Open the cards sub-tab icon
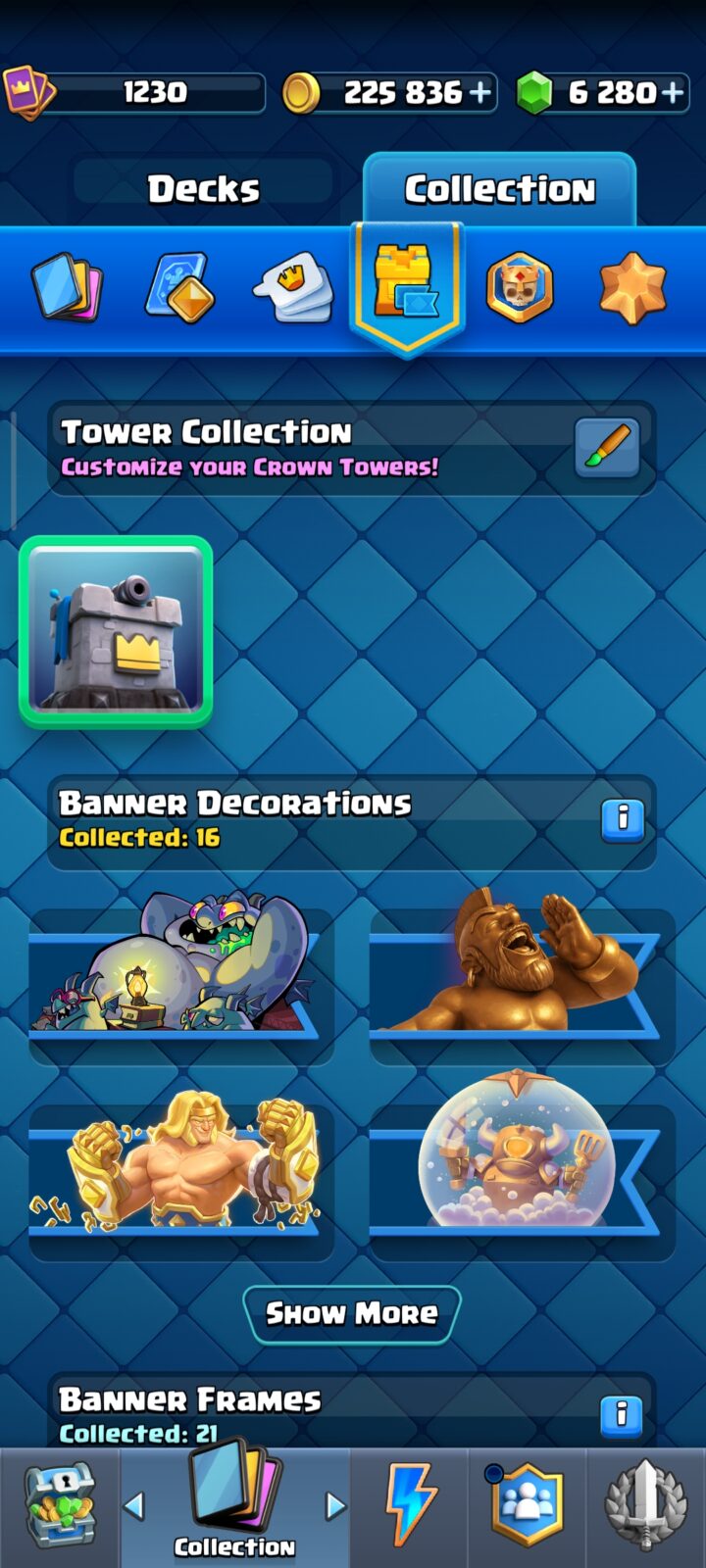 [x=67, y=288]
